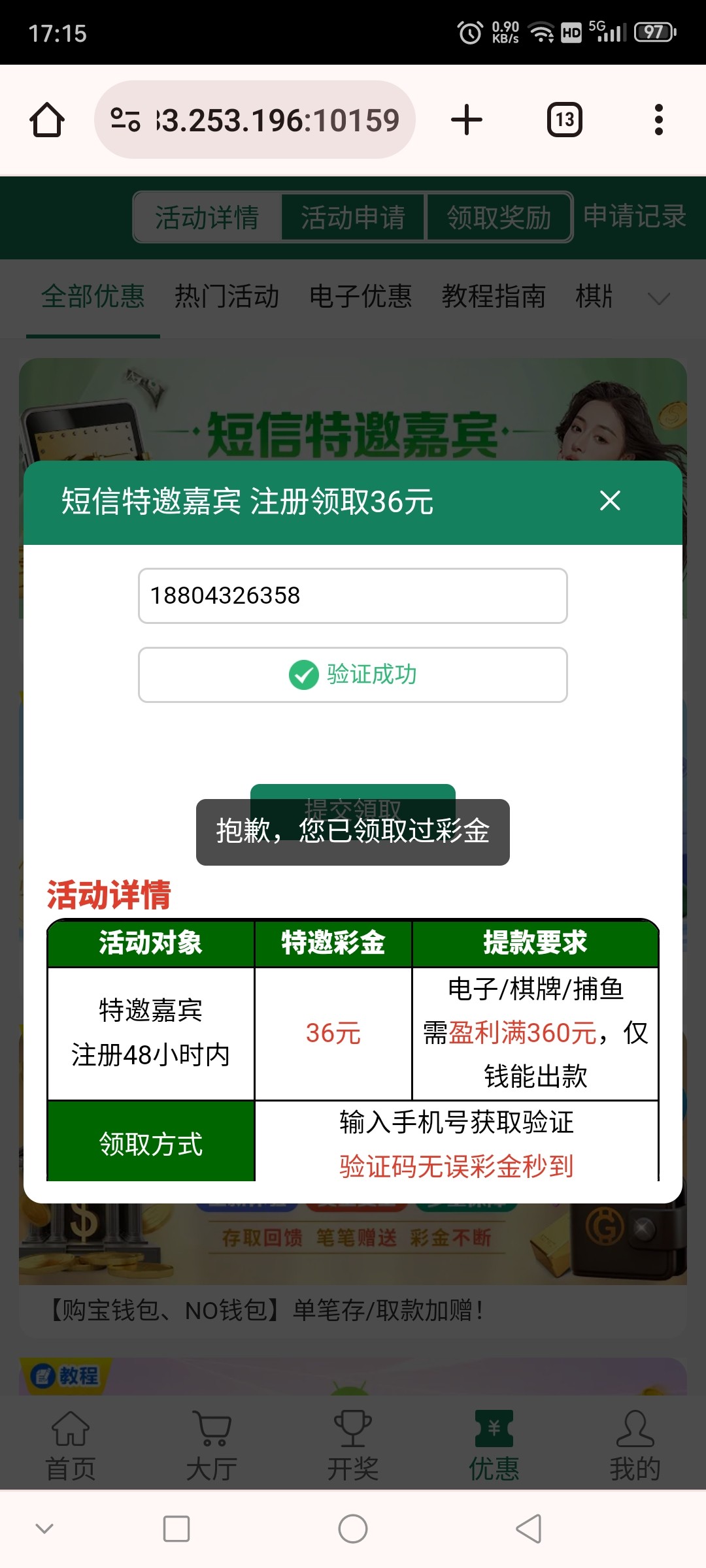Screen dimensions: 706x1568
Task: Show the 13 open tabs
Action: pos(565,120)
